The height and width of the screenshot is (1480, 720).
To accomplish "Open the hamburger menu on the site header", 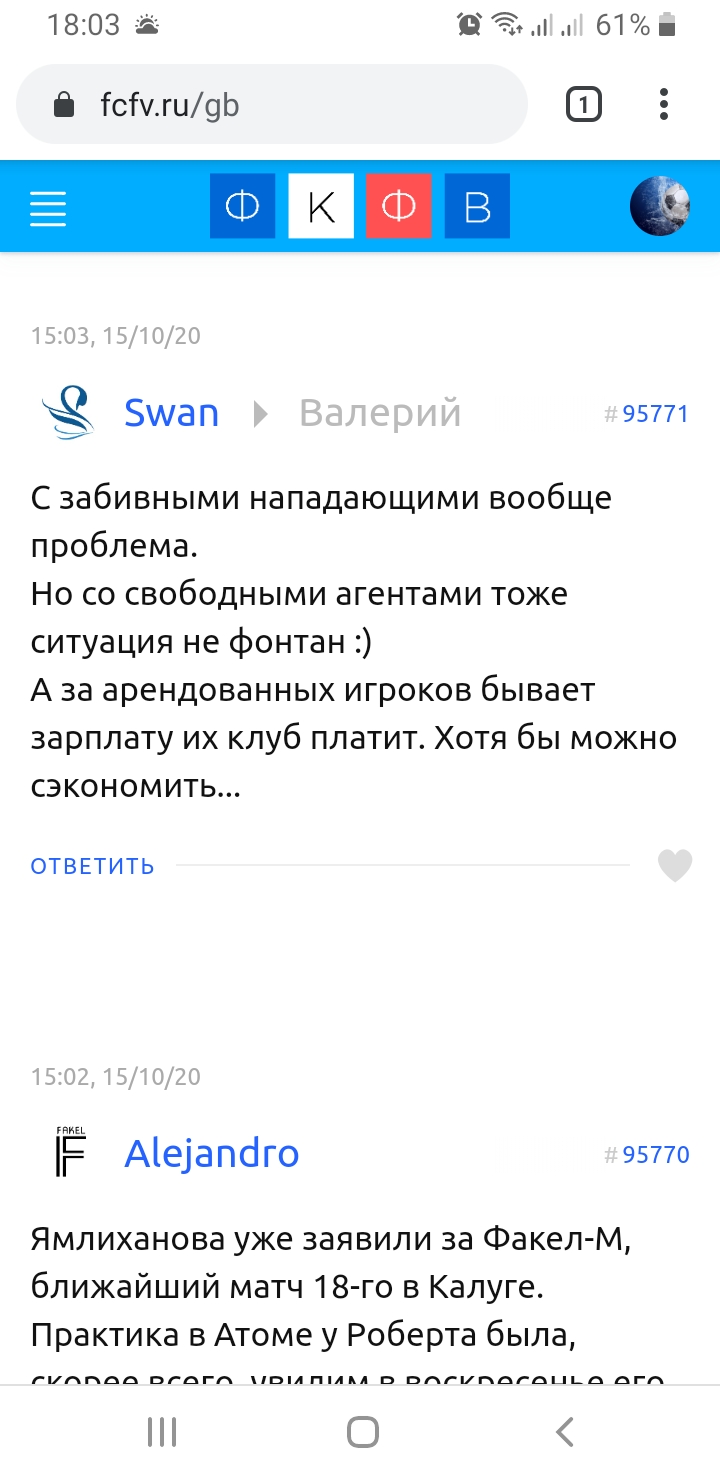I will pos(48,208).
